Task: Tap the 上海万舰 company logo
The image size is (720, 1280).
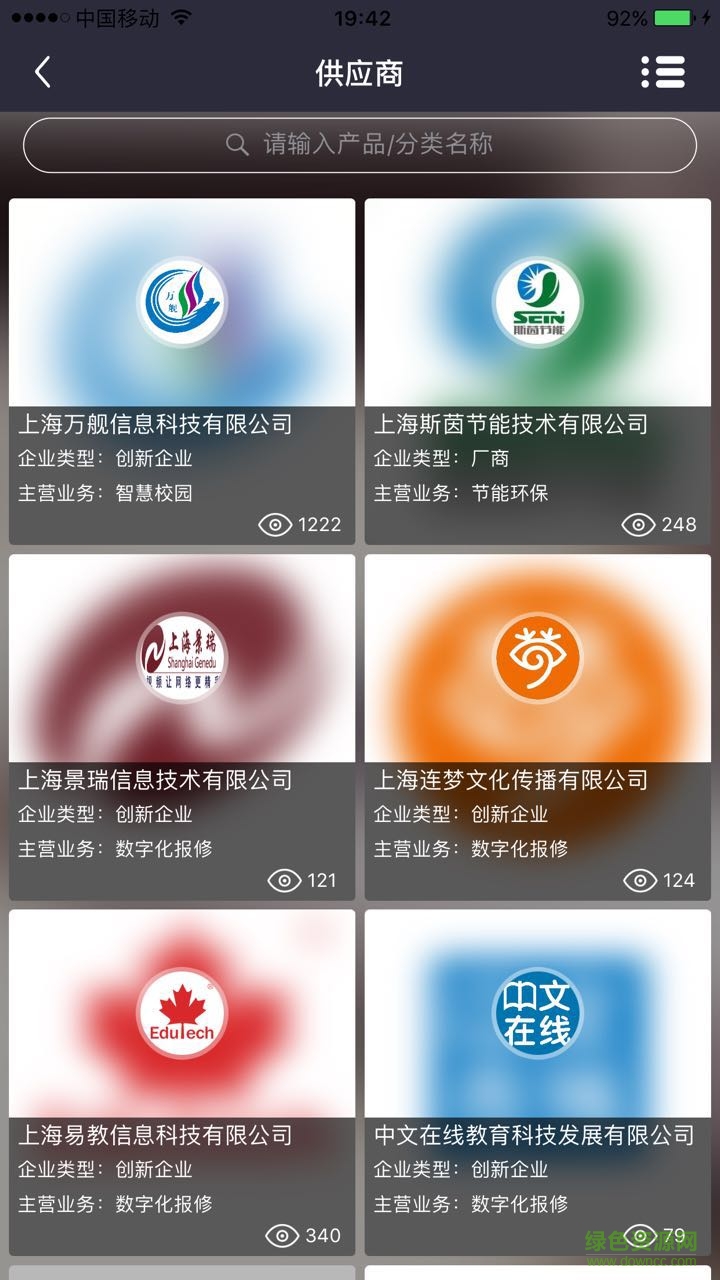Action: (x=180, y=303)
